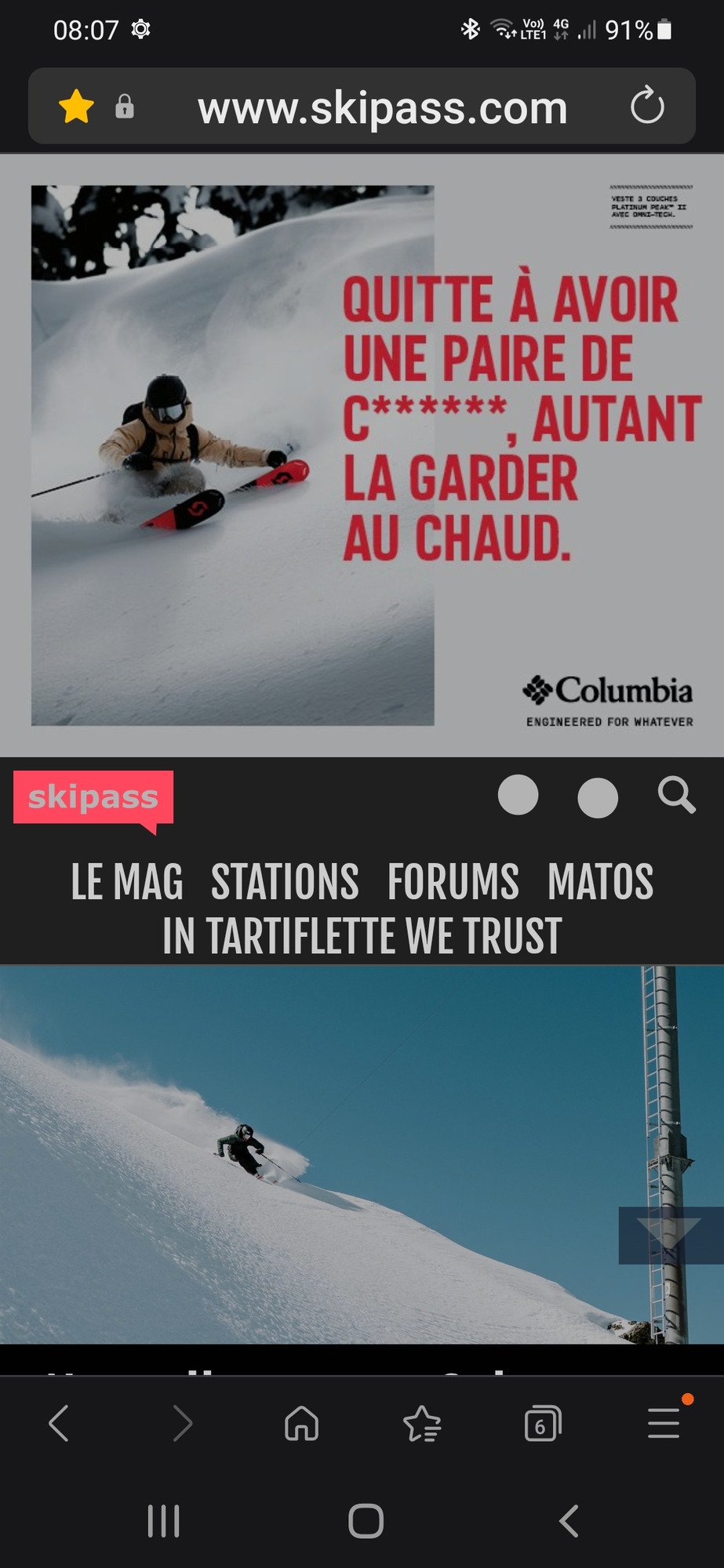The image size is (724, 1568).
Task: Open the skier on slope article image
Action: [314, 1152]
